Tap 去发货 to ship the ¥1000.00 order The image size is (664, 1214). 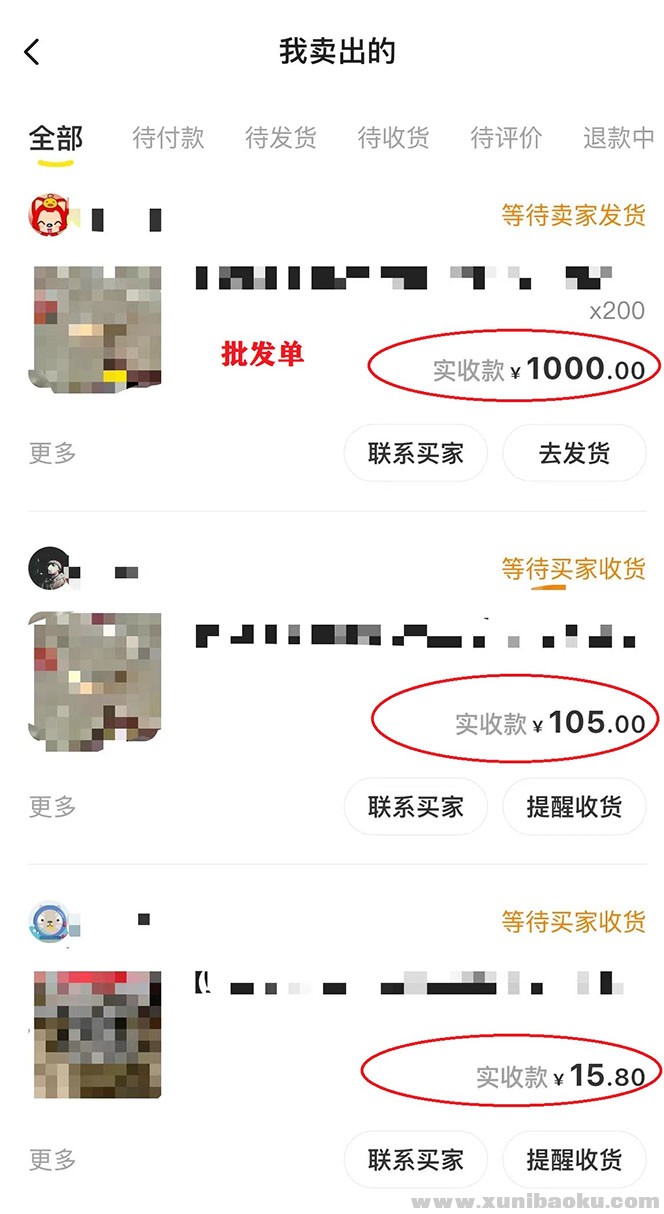(574, 453)
